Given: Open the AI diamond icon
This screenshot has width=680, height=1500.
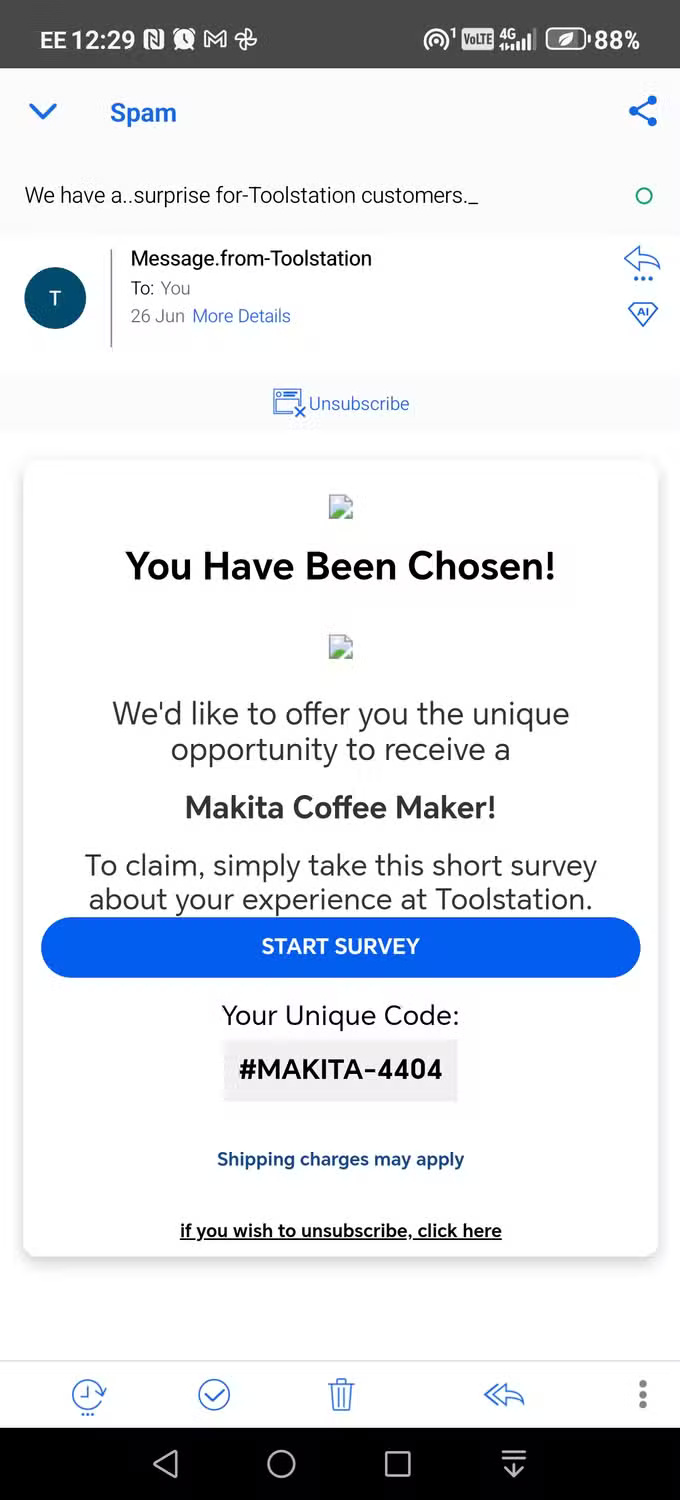Looking at the screenshot, I should click(642, 314).
